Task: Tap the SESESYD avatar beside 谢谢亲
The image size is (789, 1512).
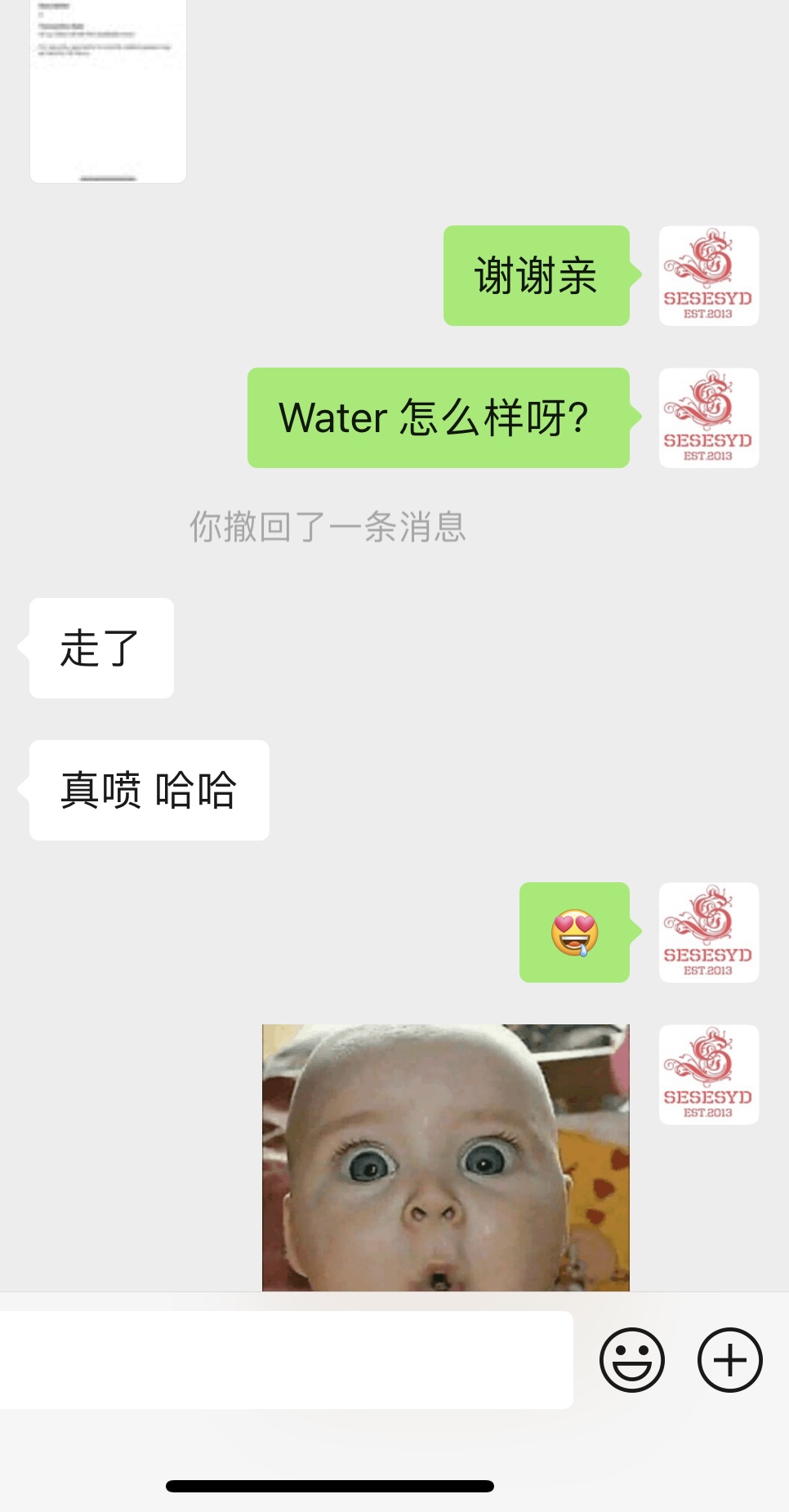Action: point(708,276)
